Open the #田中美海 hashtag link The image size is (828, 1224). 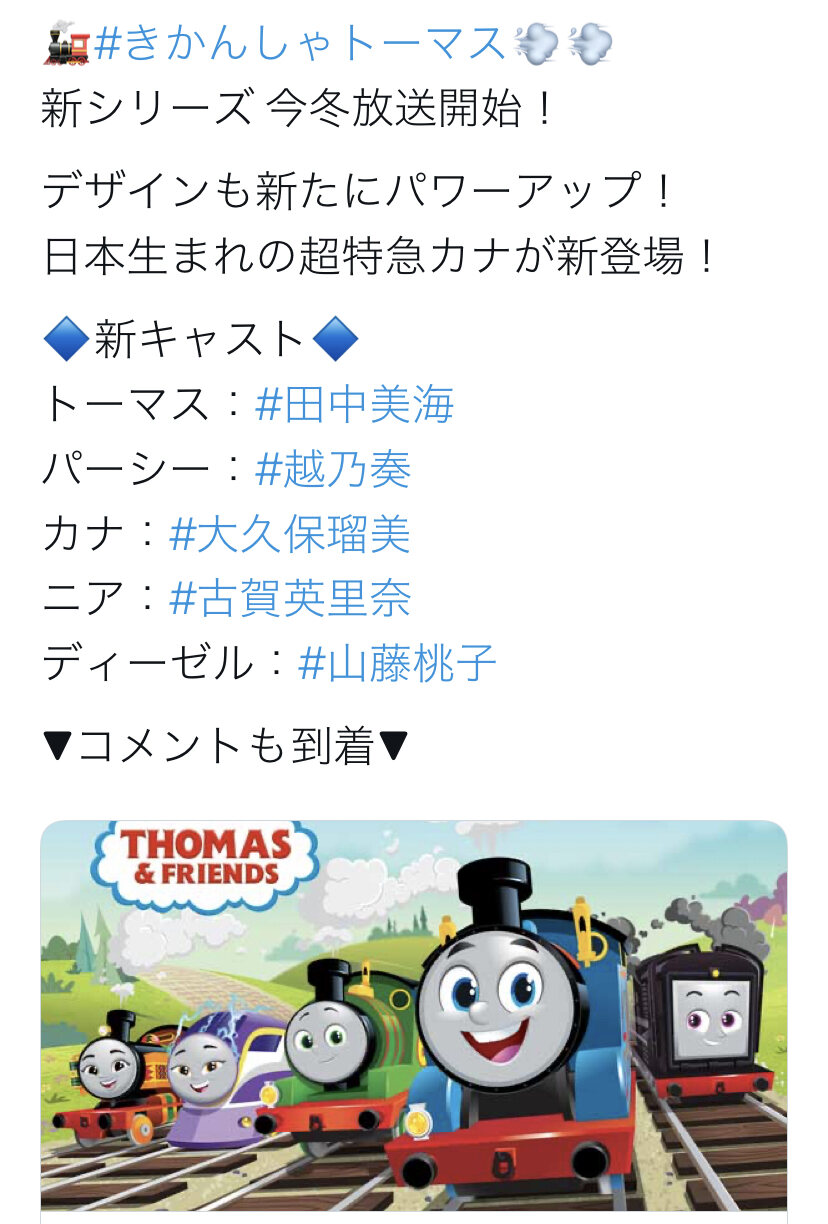[355, 404]
